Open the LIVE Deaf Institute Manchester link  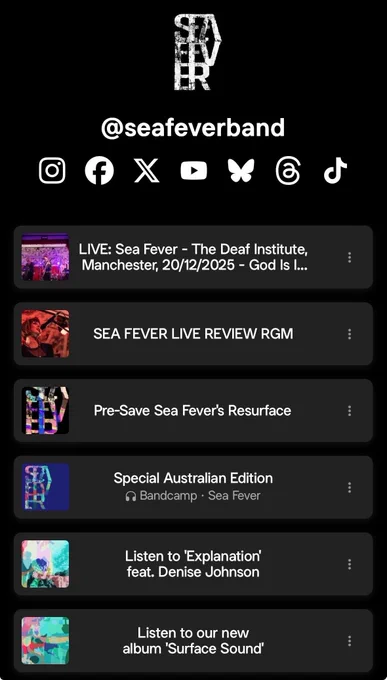[194, 257]
